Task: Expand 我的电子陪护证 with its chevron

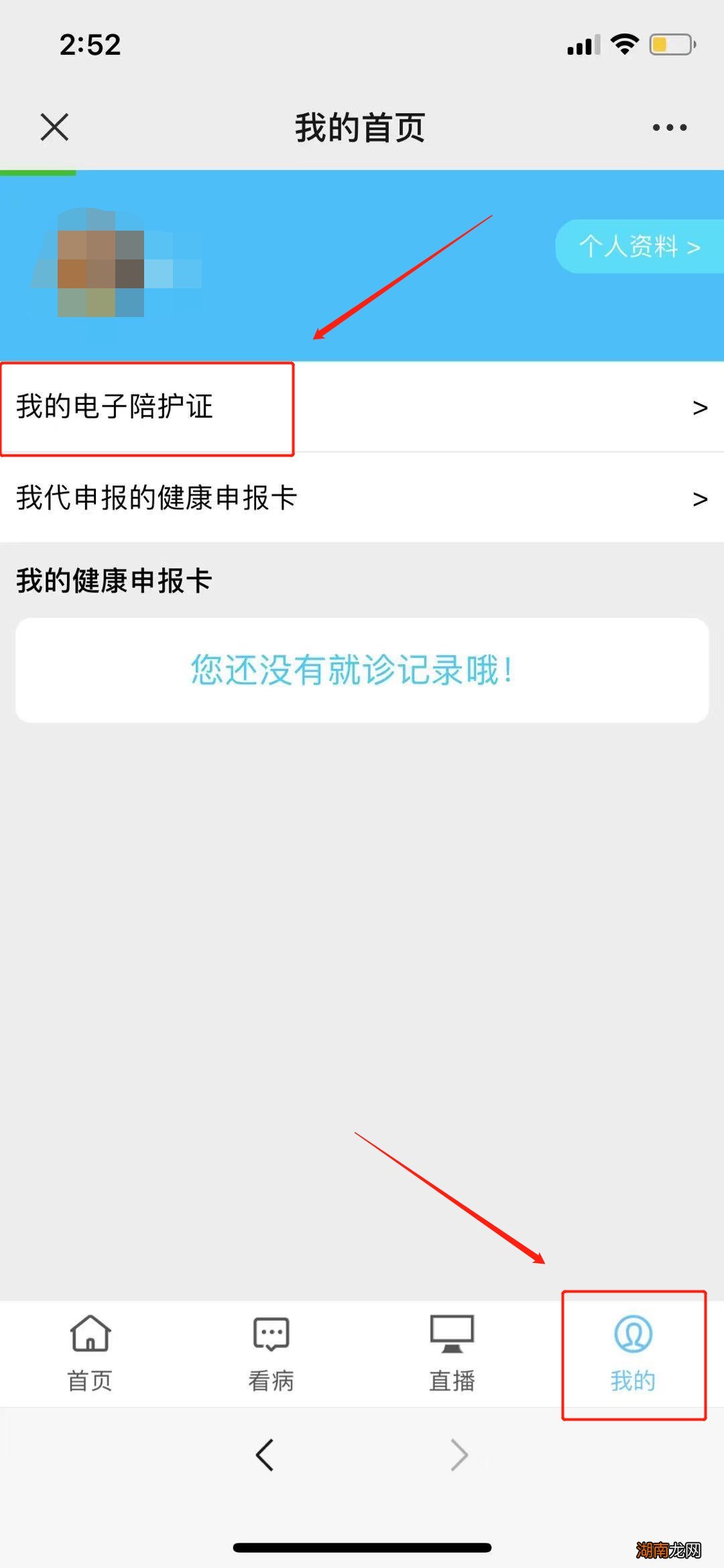Action: (x=701, y=408)
